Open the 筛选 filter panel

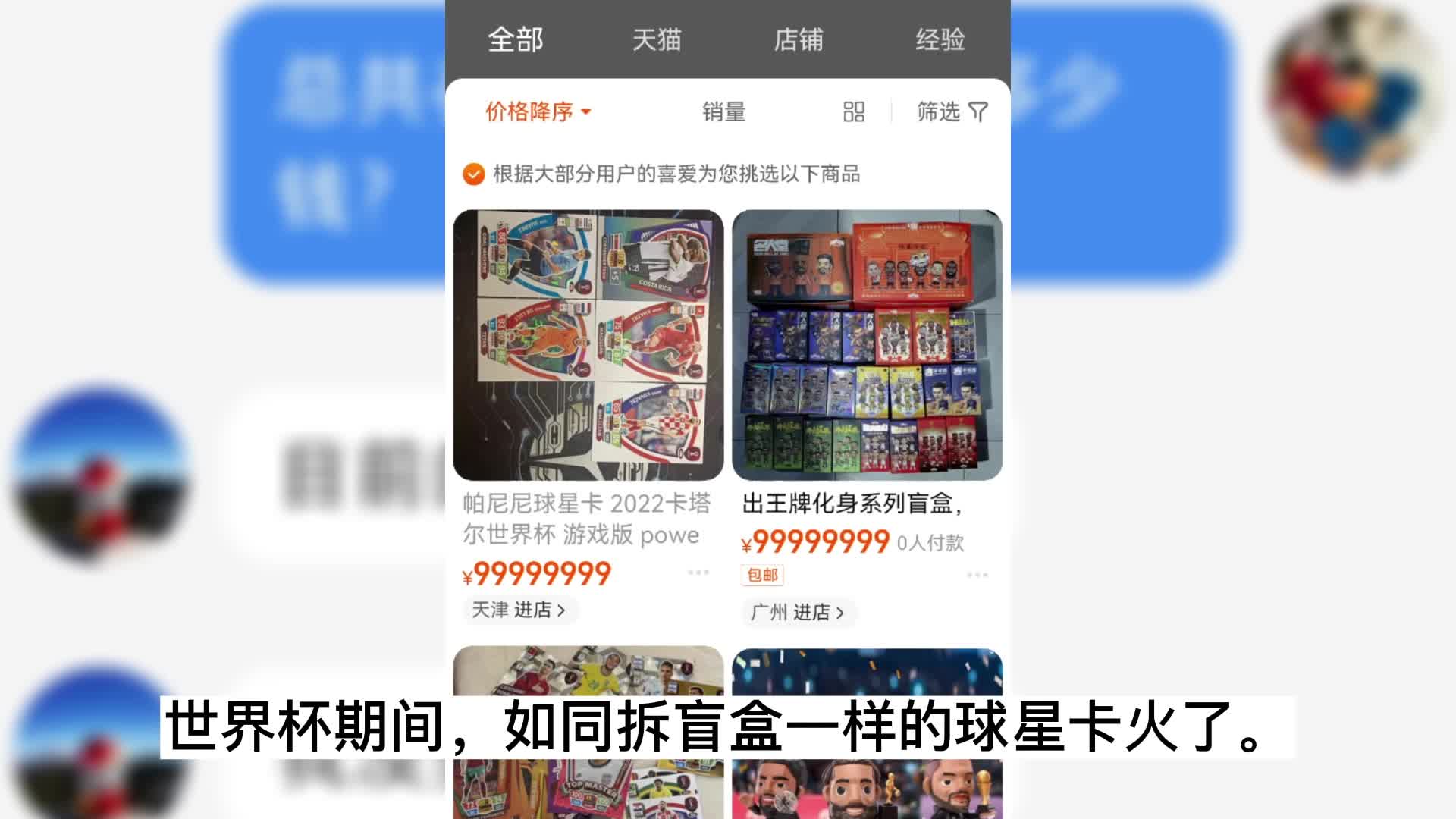(x=952, y=112)
